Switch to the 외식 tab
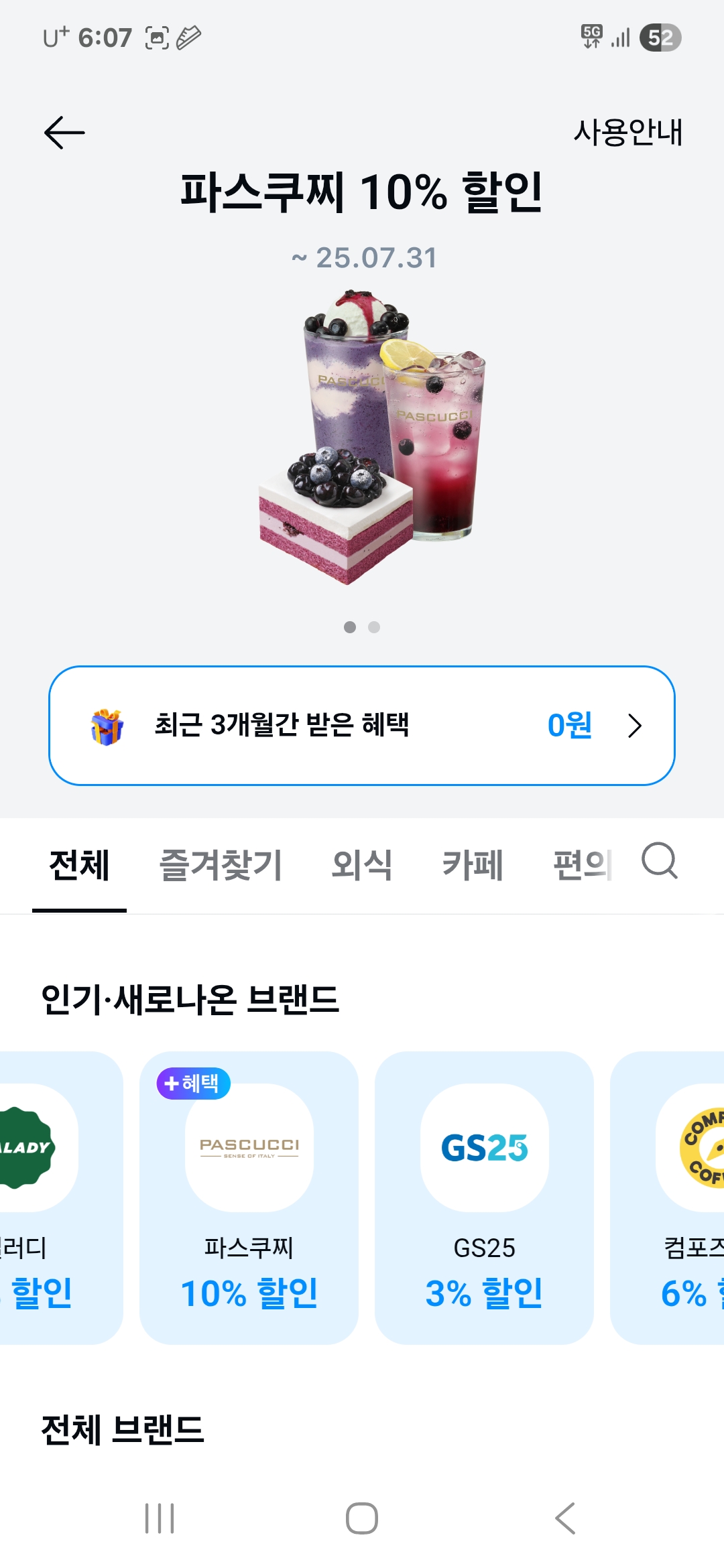Viewport: 724px width, 1568px height. [x=362, y=865]
